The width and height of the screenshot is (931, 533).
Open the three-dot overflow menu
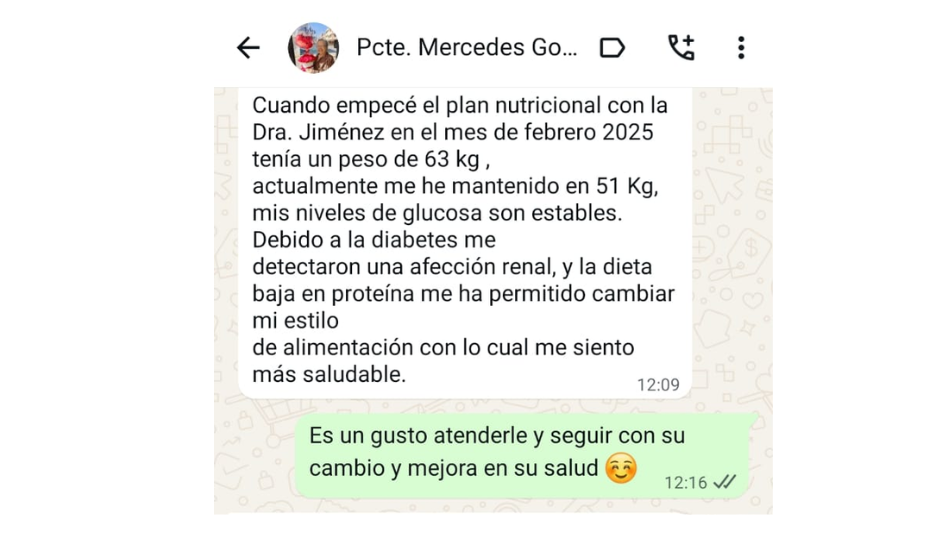point(741,48)
